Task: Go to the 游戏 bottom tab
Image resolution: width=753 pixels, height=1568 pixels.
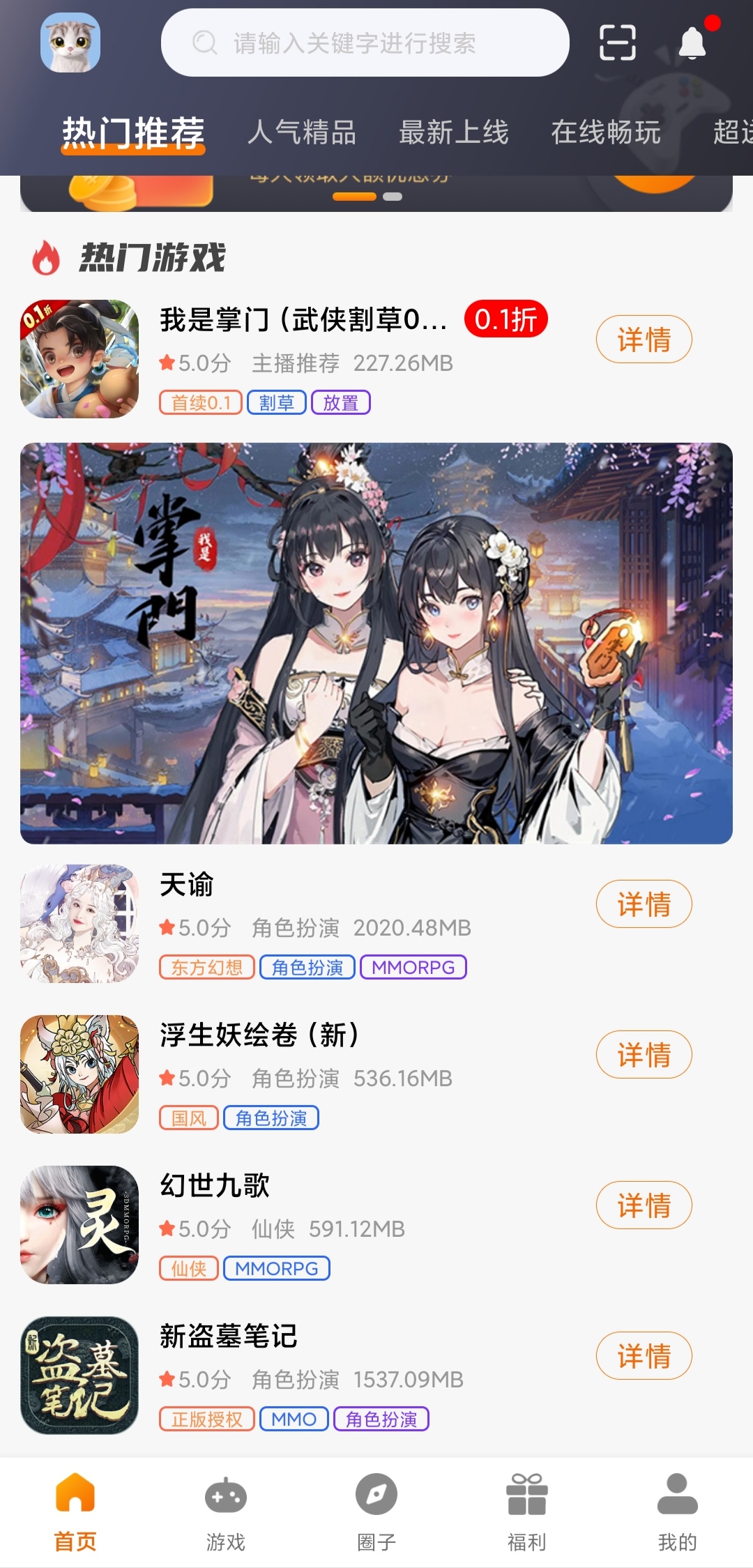Action: click(226, 1512)
